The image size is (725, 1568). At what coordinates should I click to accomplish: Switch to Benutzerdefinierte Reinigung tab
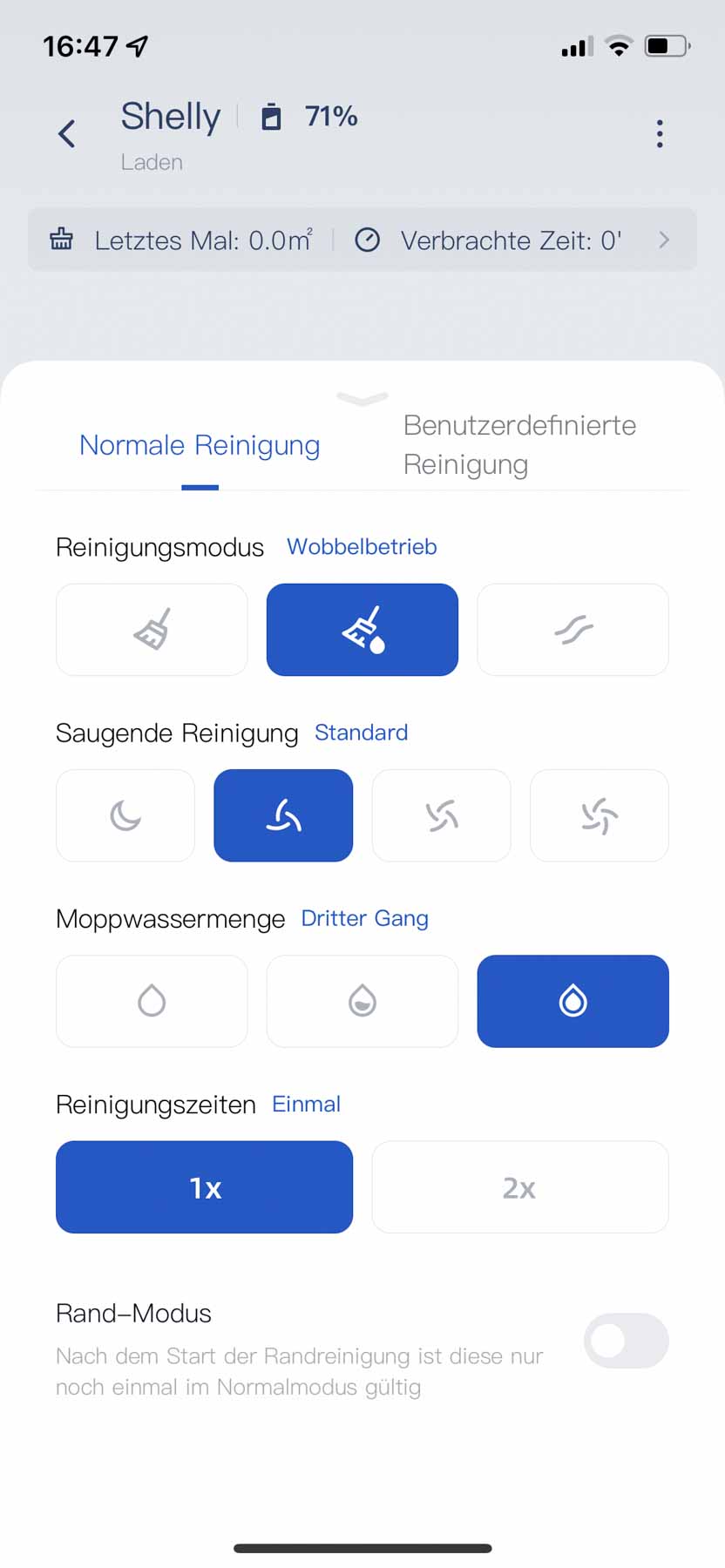coord(519,444)
